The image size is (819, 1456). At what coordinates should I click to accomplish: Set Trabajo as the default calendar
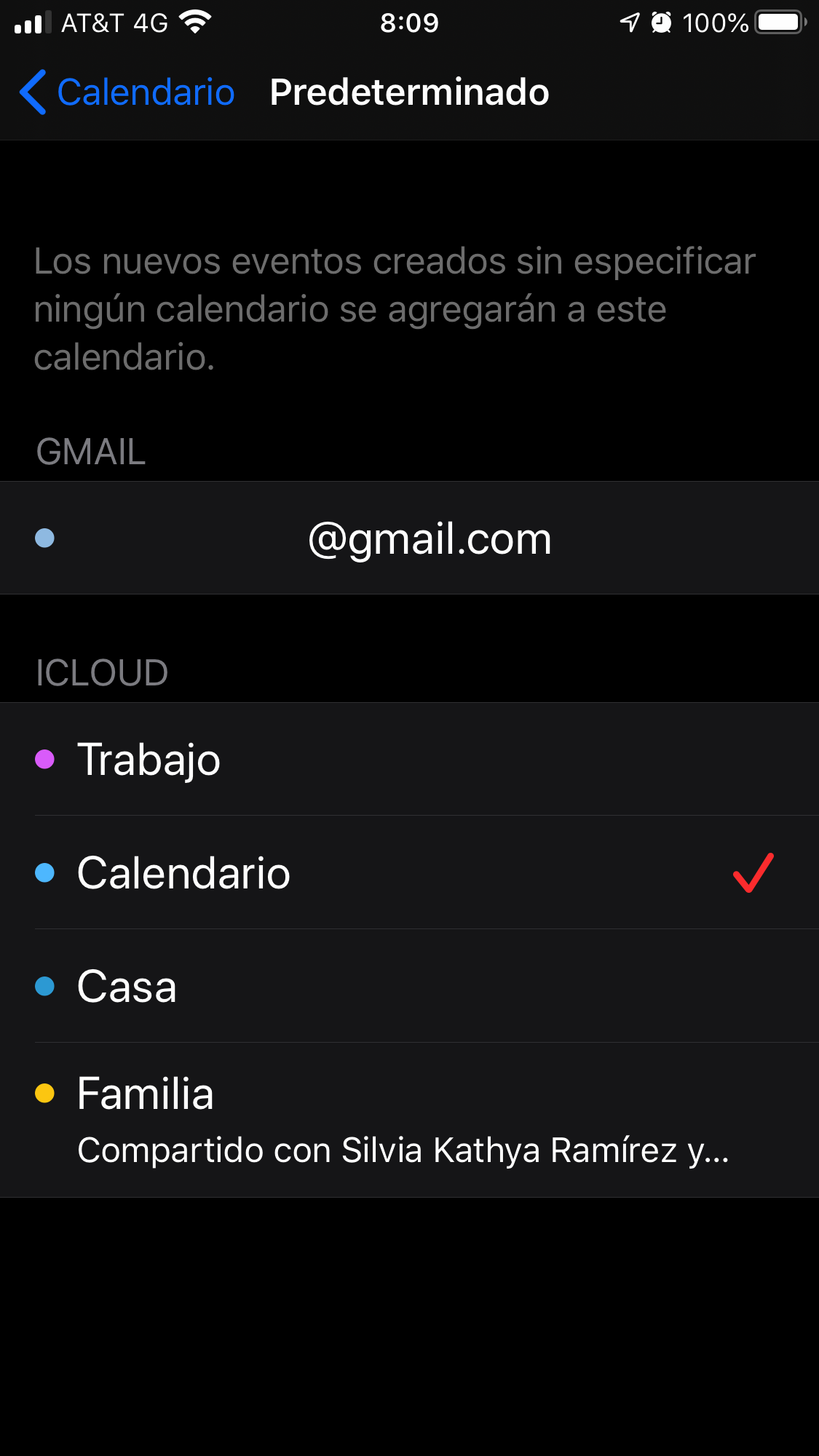click(409, 759)
